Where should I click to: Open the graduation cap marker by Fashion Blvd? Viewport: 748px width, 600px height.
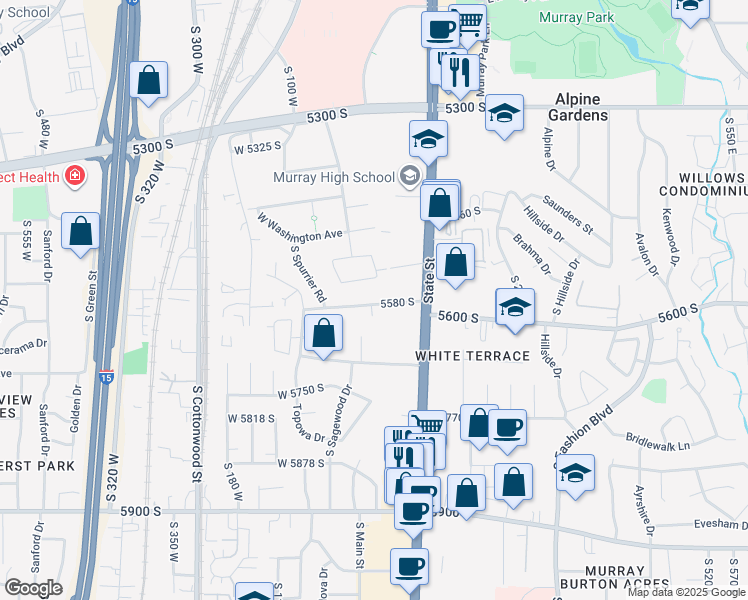coord(575,473)
